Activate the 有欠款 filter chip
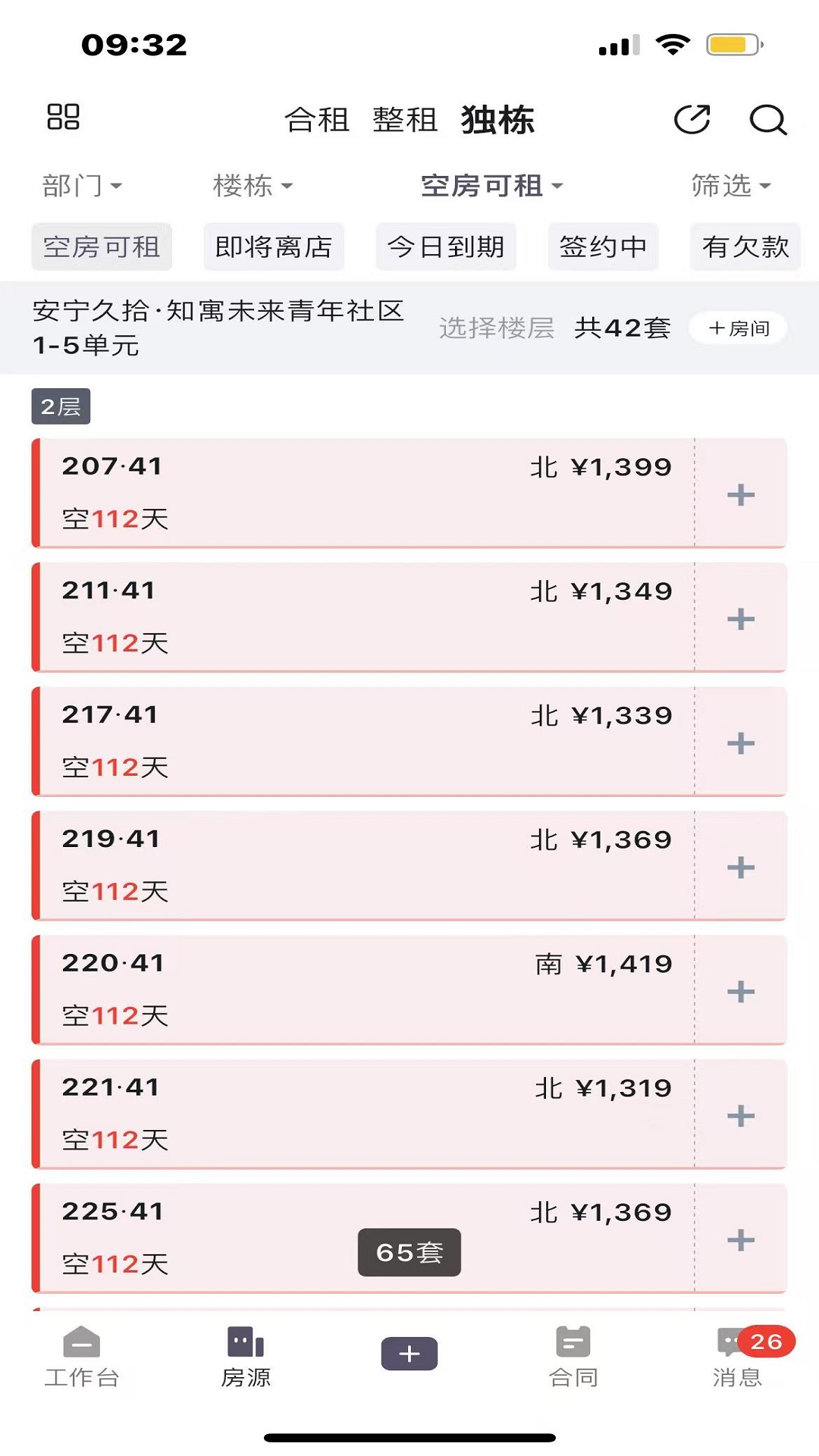 click(x=745, y=247)
